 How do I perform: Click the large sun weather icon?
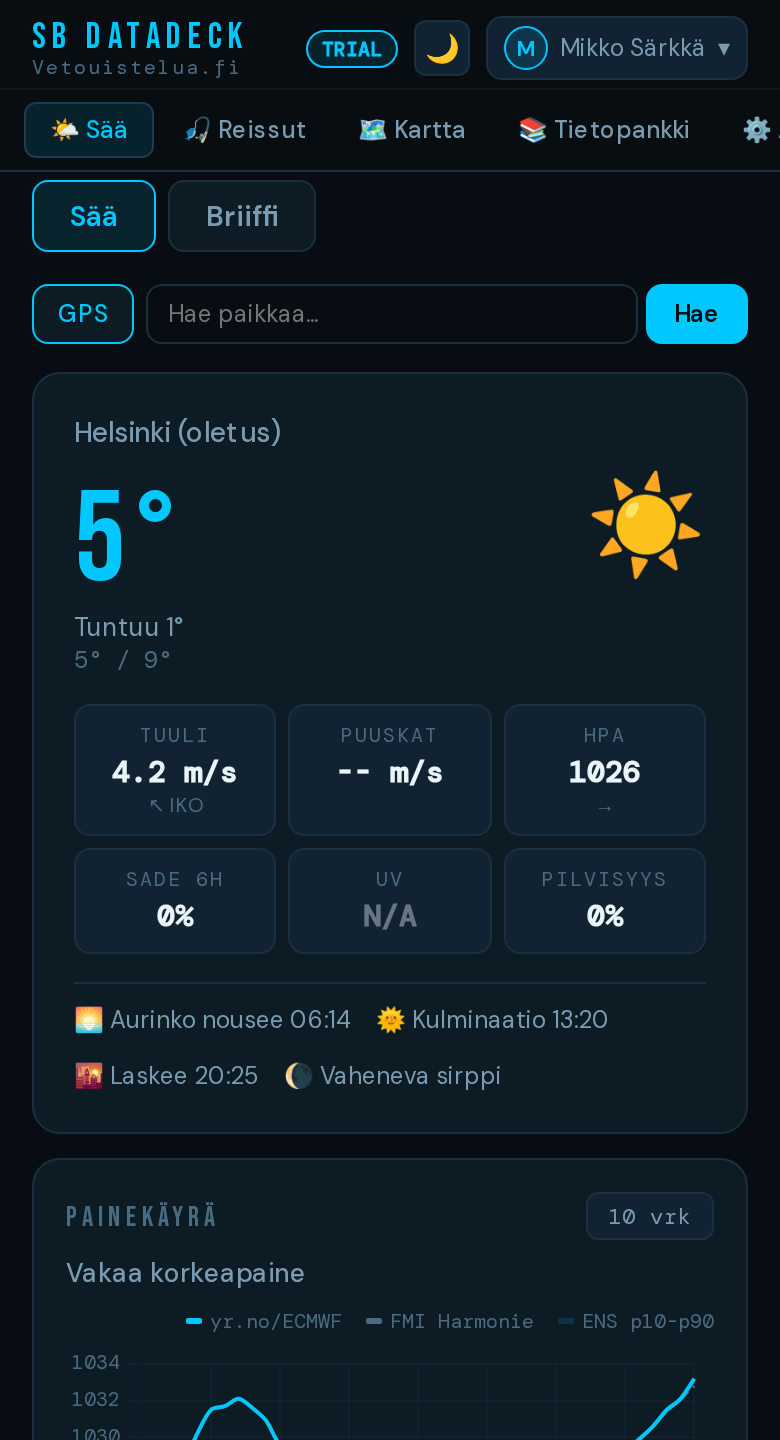click(645, 523)
